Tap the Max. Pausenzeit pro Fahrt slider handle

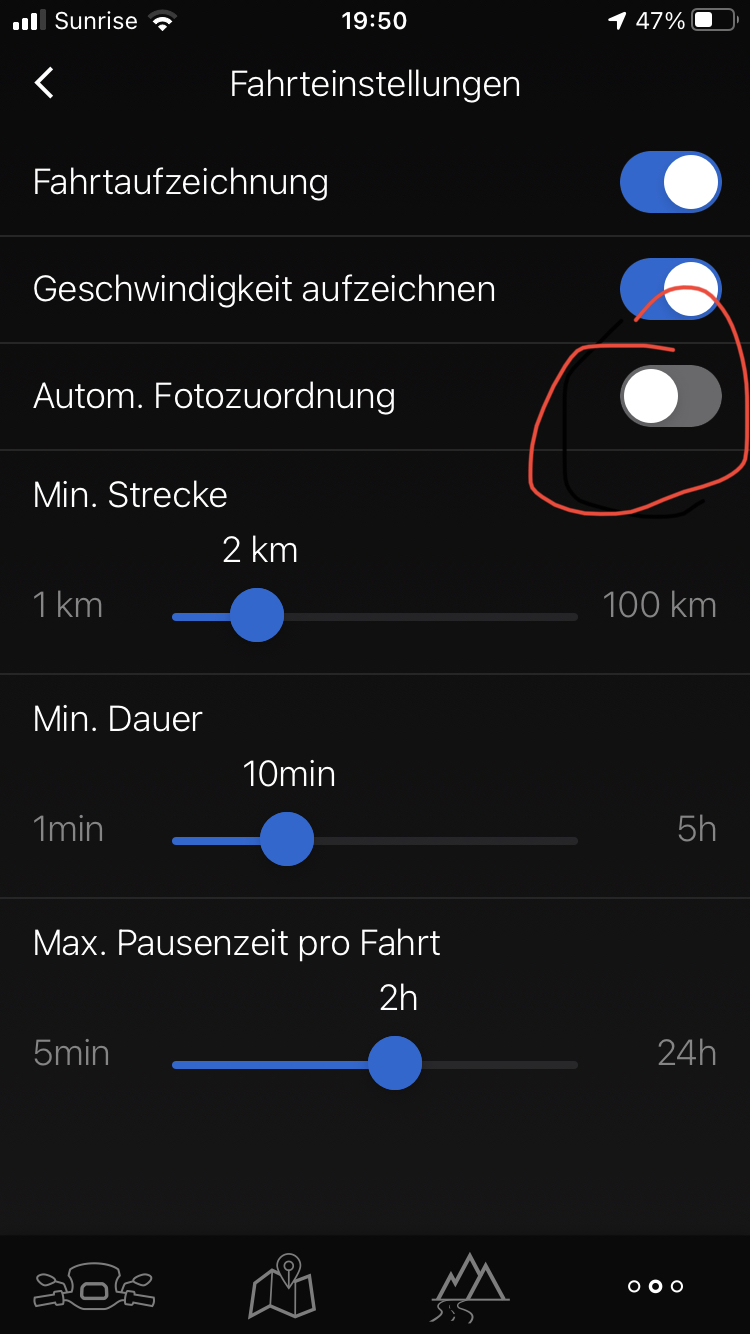pyautogui.click(x=395, y=1064)
